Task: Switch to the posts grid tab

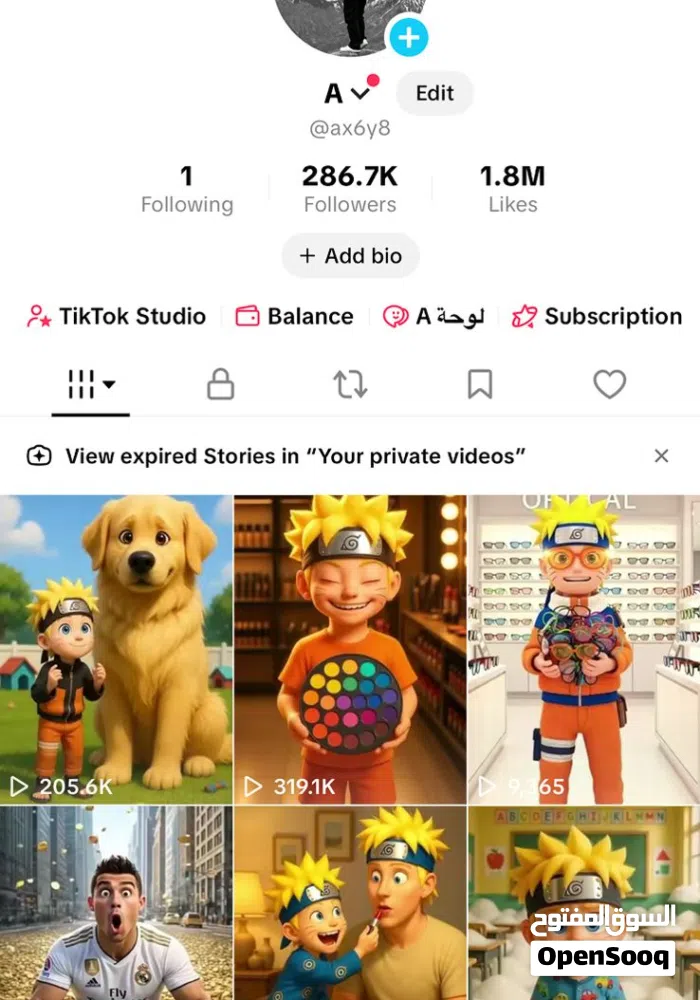Action: coord(90,384)
